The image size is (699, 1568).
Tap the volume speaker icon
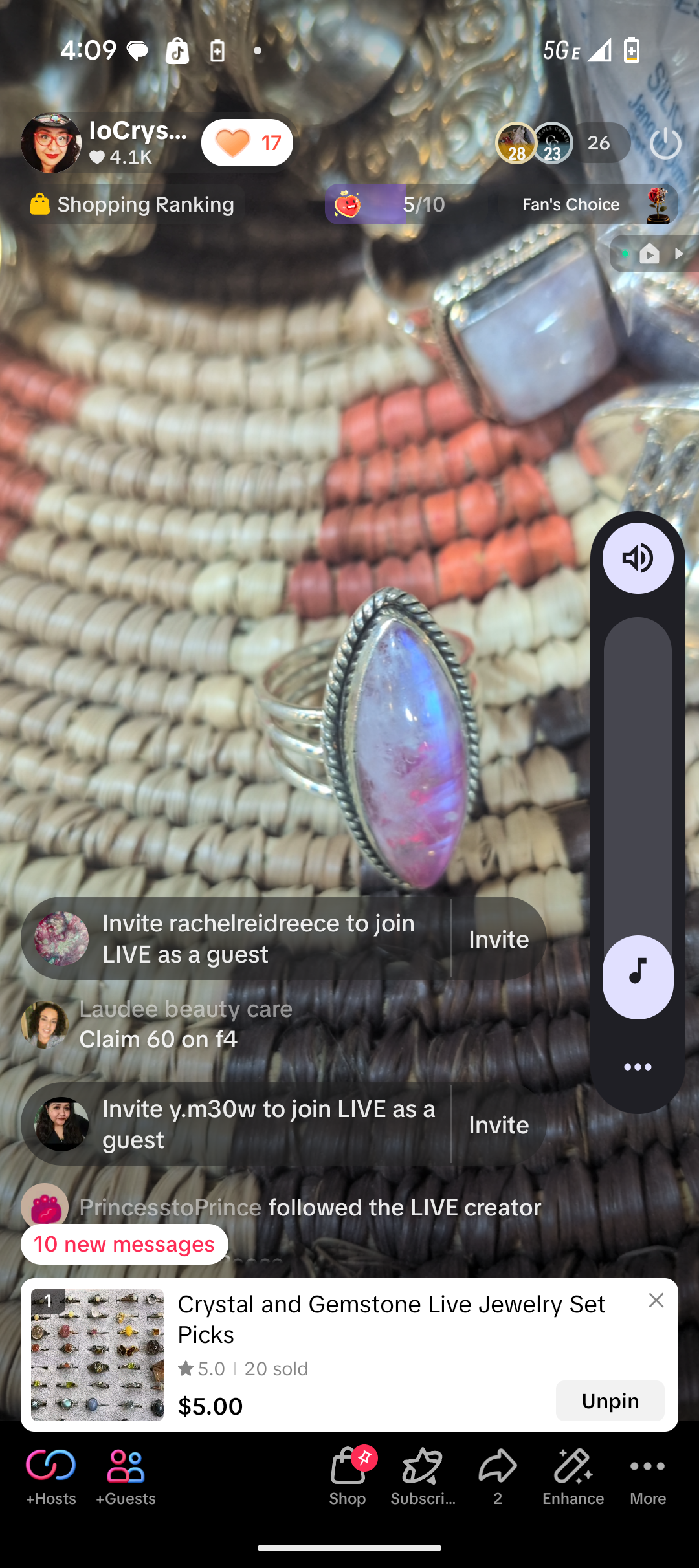[638, 558]
